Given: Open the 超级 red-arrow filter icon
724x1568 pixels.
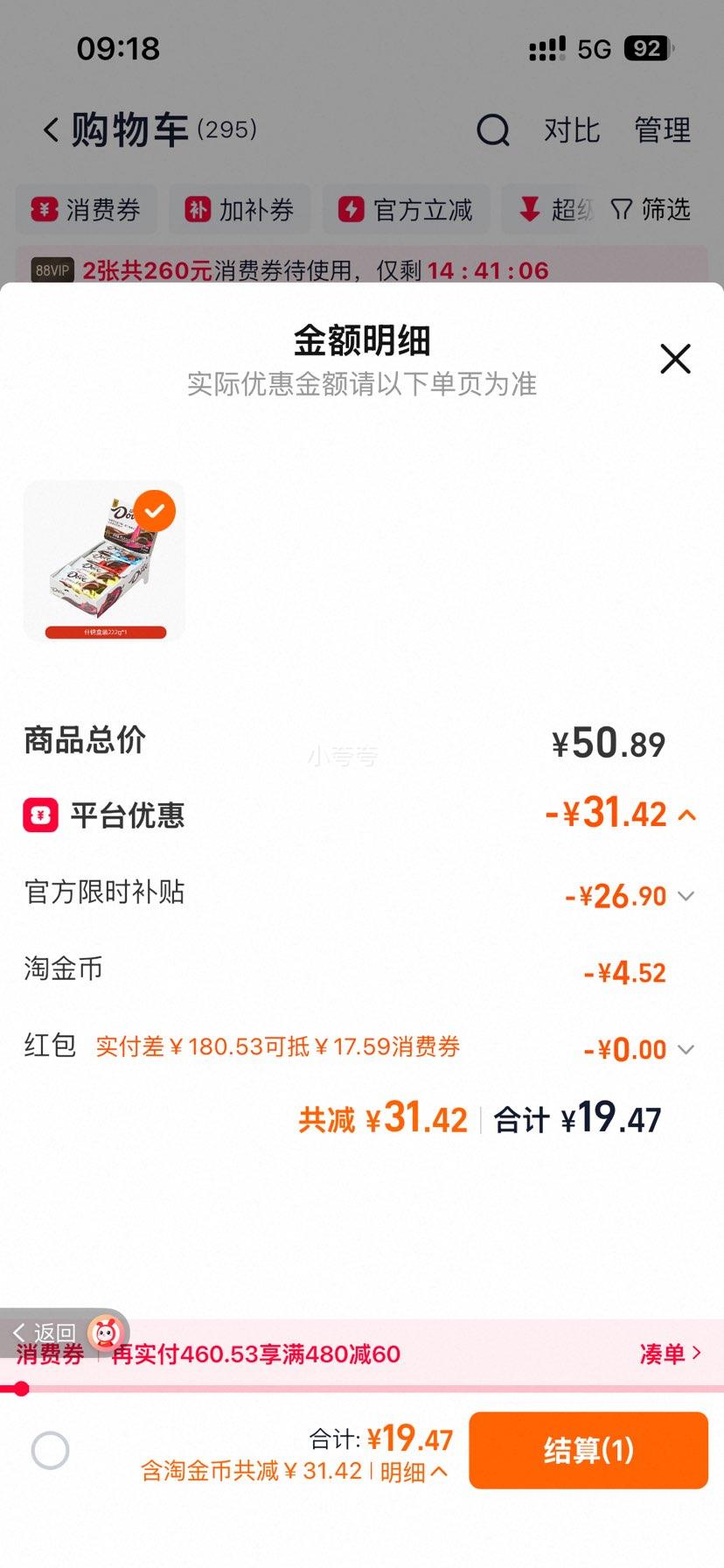Looking at the screenshot, I should point(532,210).
